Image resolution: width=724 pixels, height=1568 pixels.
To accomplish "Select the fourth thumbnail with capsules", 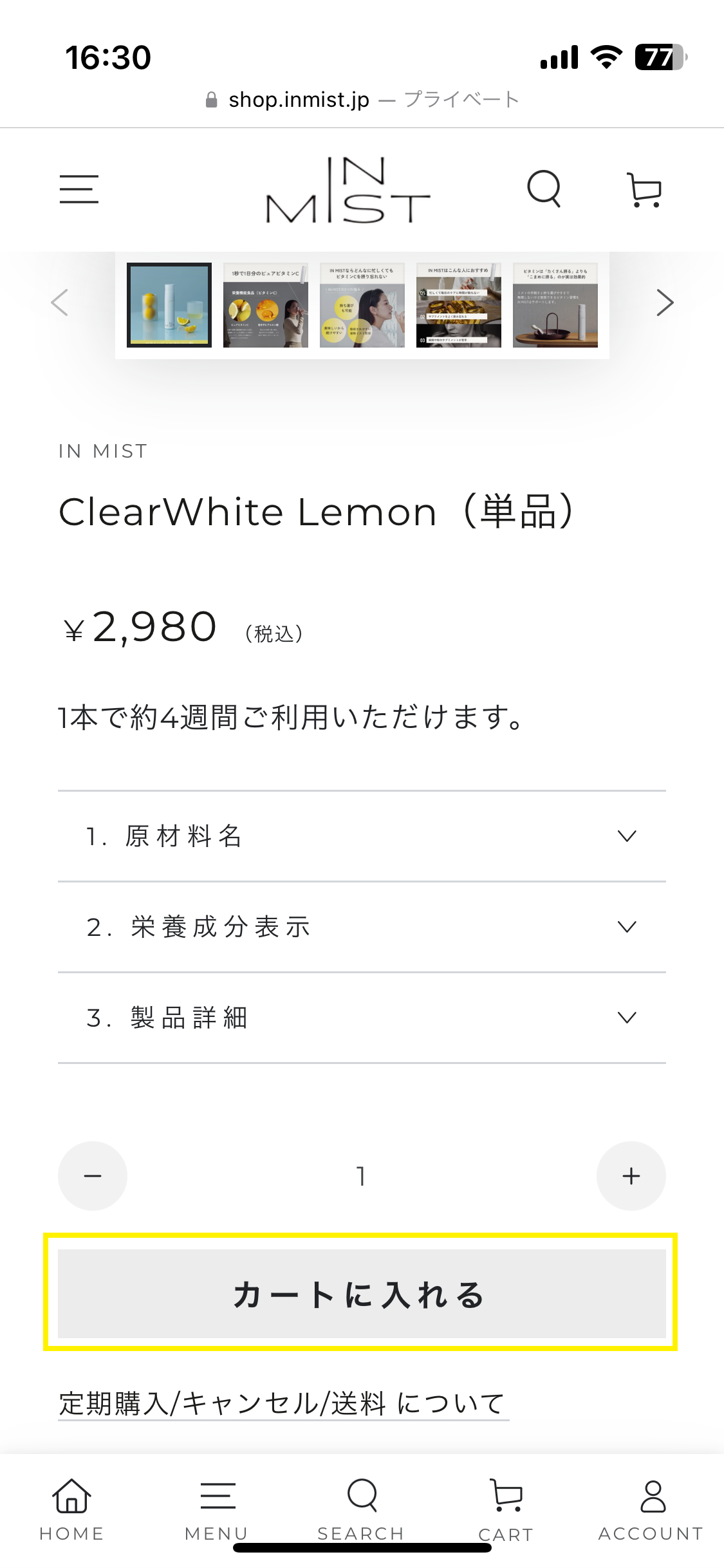I will click(x=459, y=305).
